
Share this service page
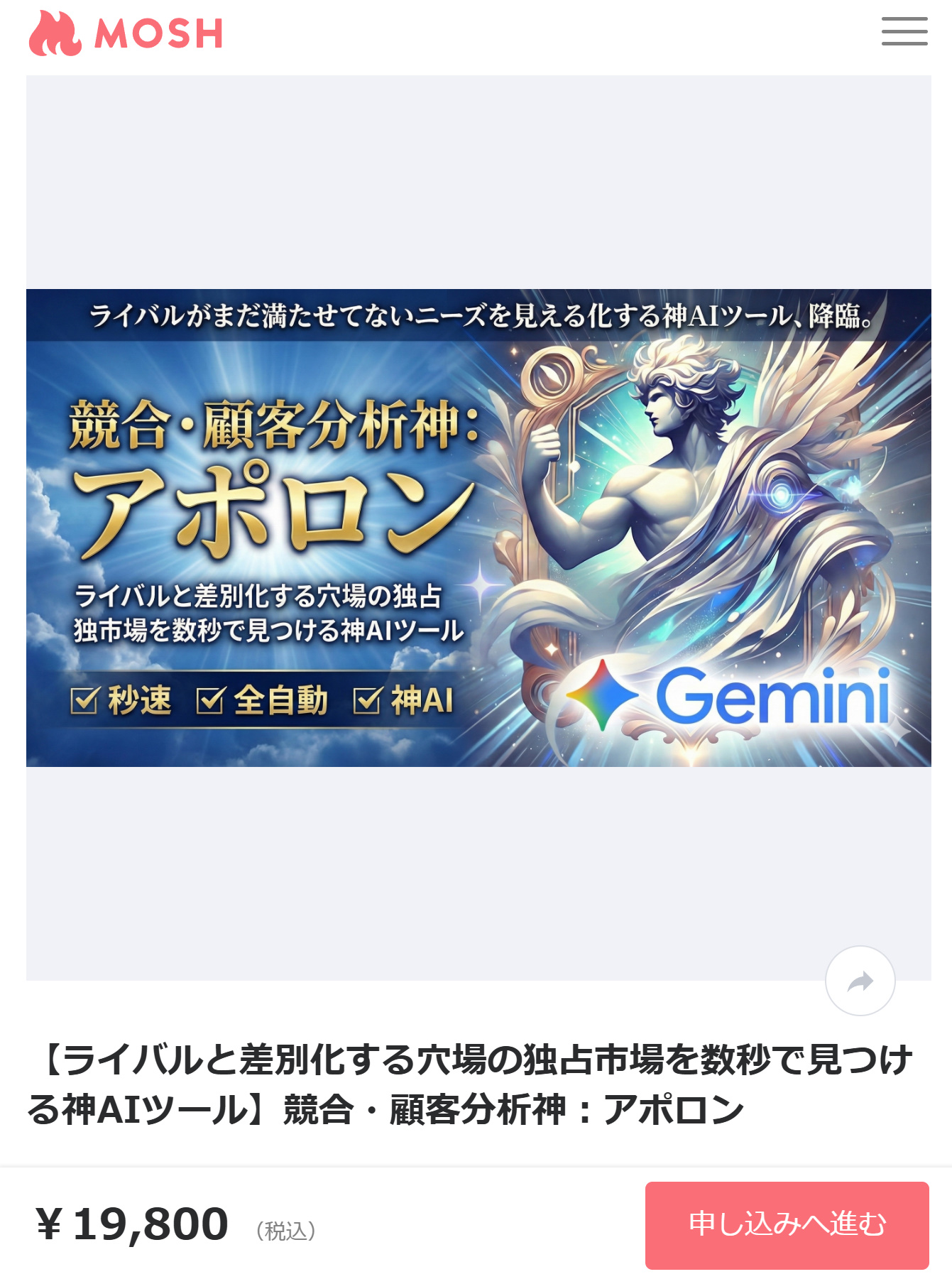click(860, 981)
